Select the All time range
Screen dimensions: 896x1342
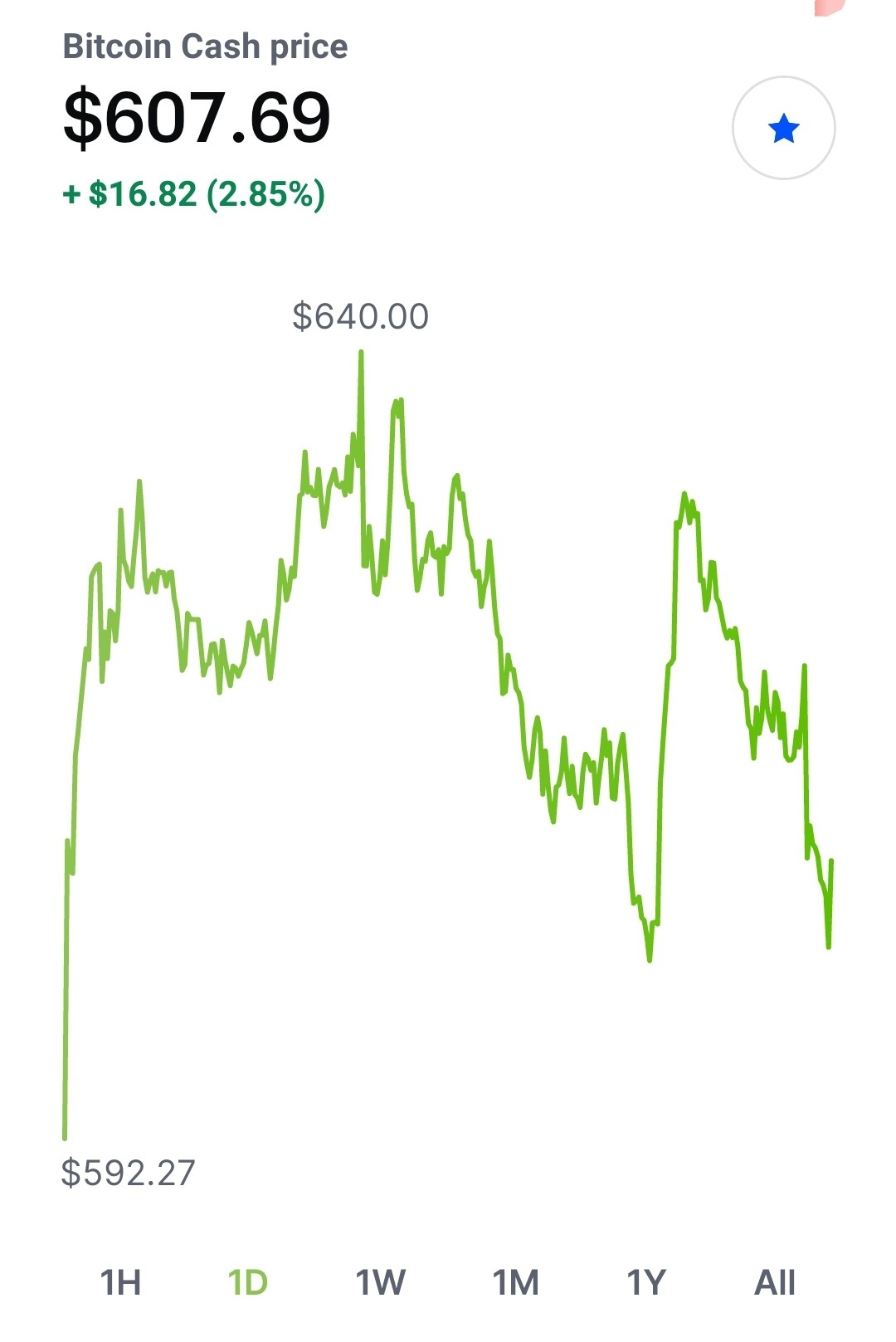point(775,1282)
